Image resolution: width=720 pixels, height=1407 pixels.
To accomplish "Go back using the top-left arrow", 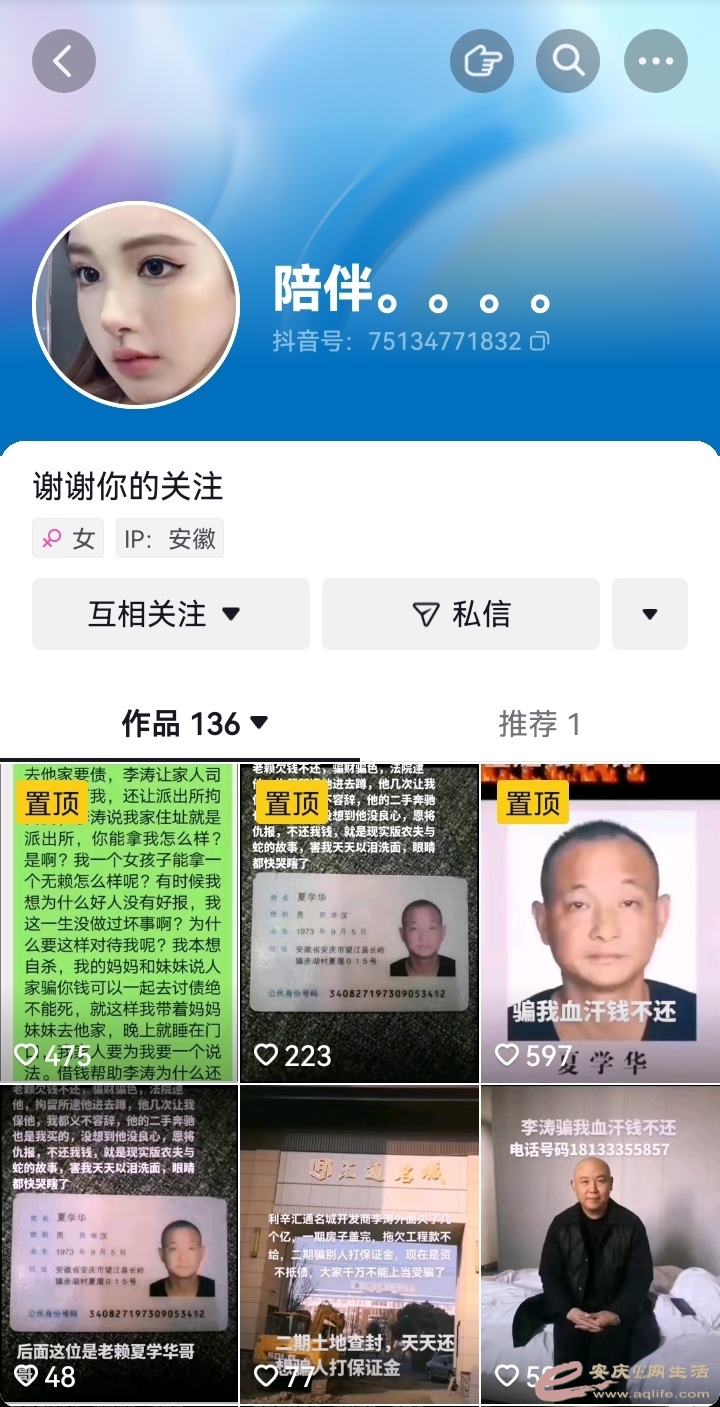I will point(63,61).
